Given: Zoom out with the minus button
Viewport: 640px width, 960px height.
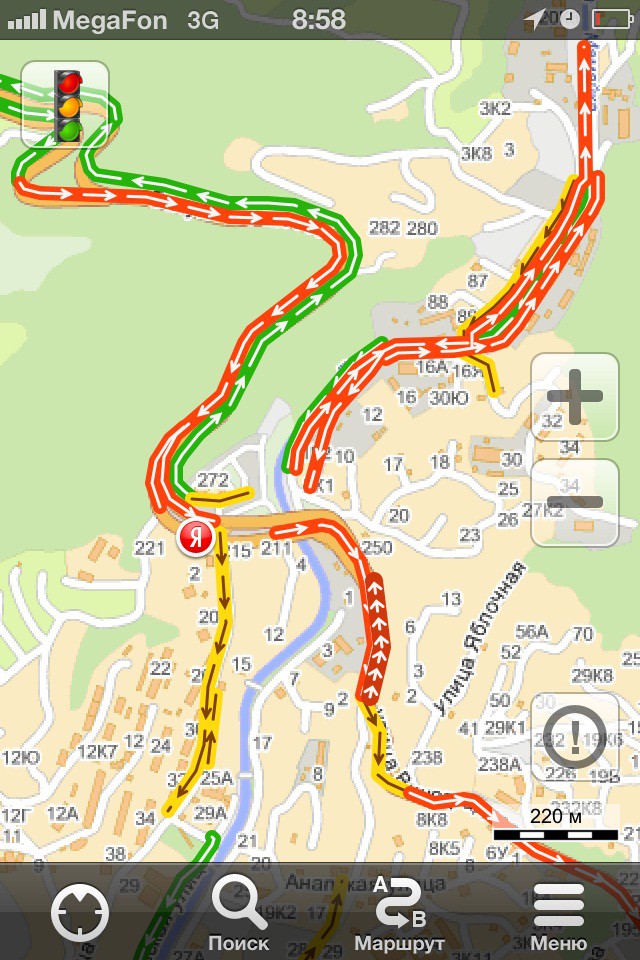Looking at the screenshot, I should 574,502.
